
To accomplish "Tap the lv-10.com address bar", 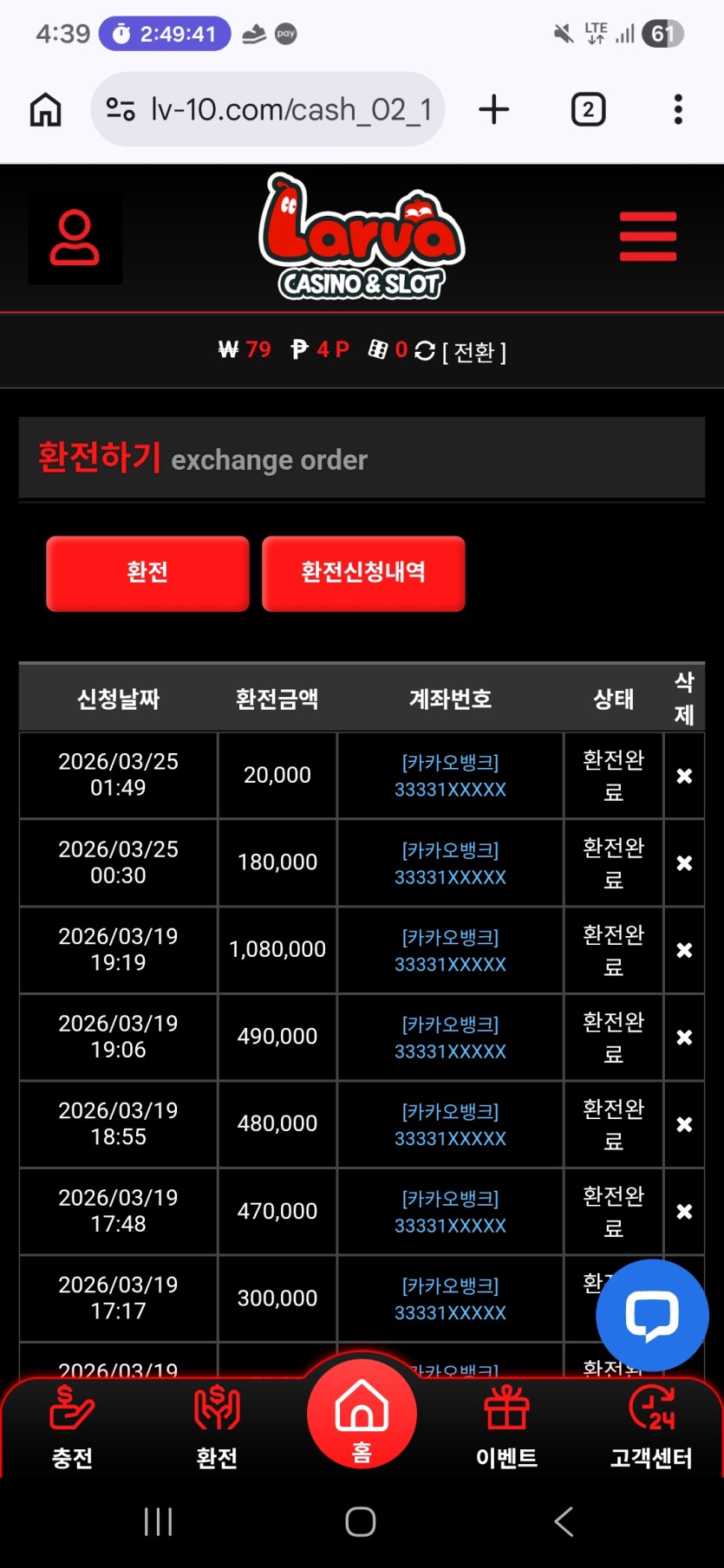I will 267,110.
